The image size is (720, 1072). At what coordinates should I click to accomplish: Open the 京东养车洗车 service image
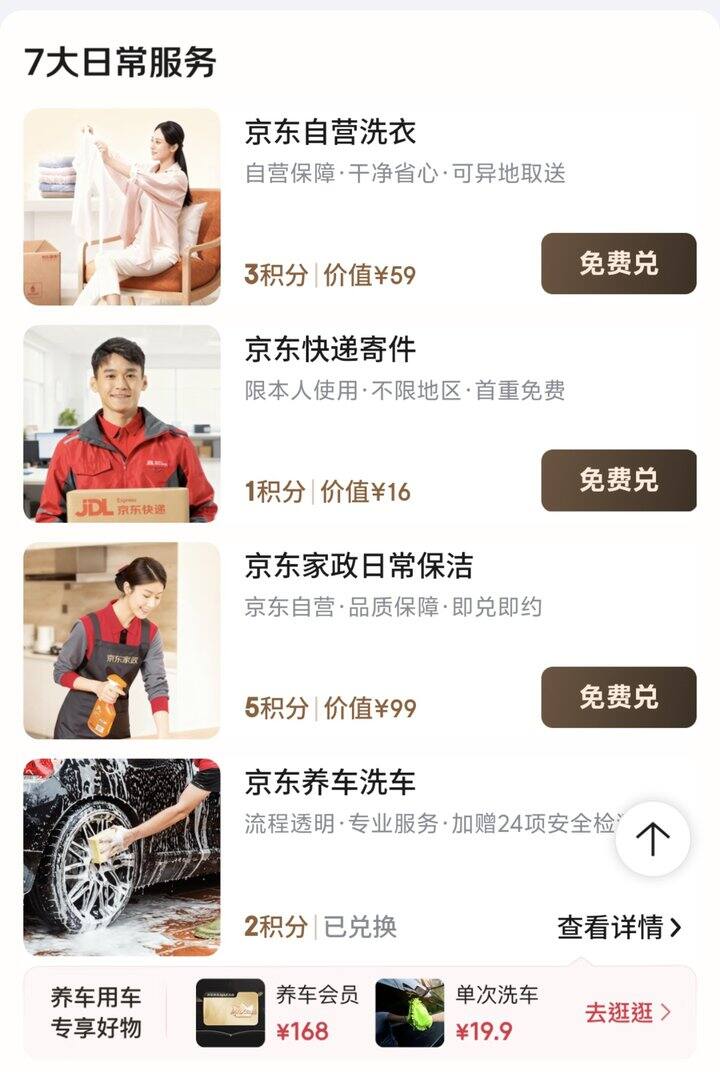point(122,857)
